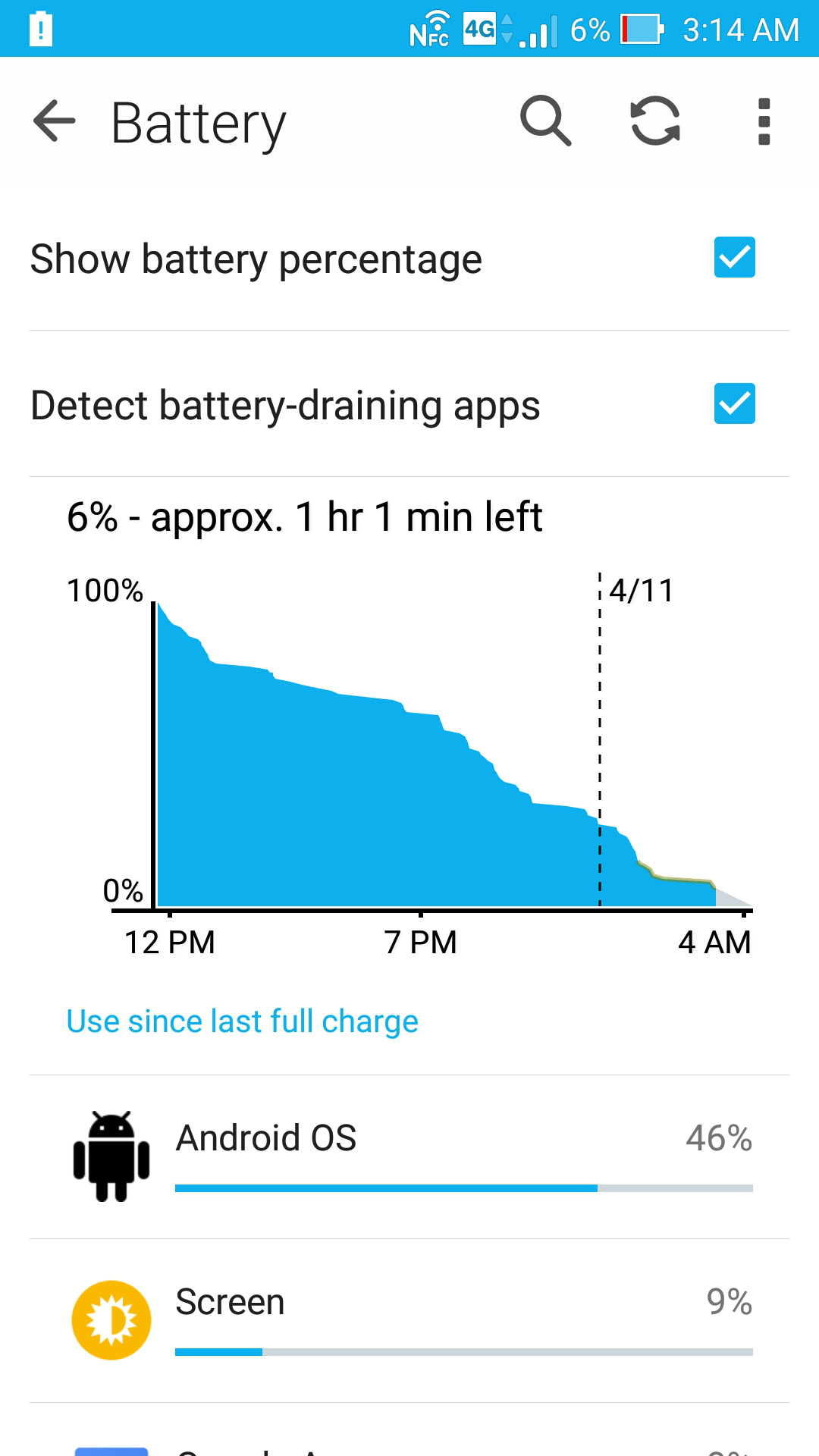The image size is (819, 1456).
Task: Open the overflow menu
Action: (764, 121)
